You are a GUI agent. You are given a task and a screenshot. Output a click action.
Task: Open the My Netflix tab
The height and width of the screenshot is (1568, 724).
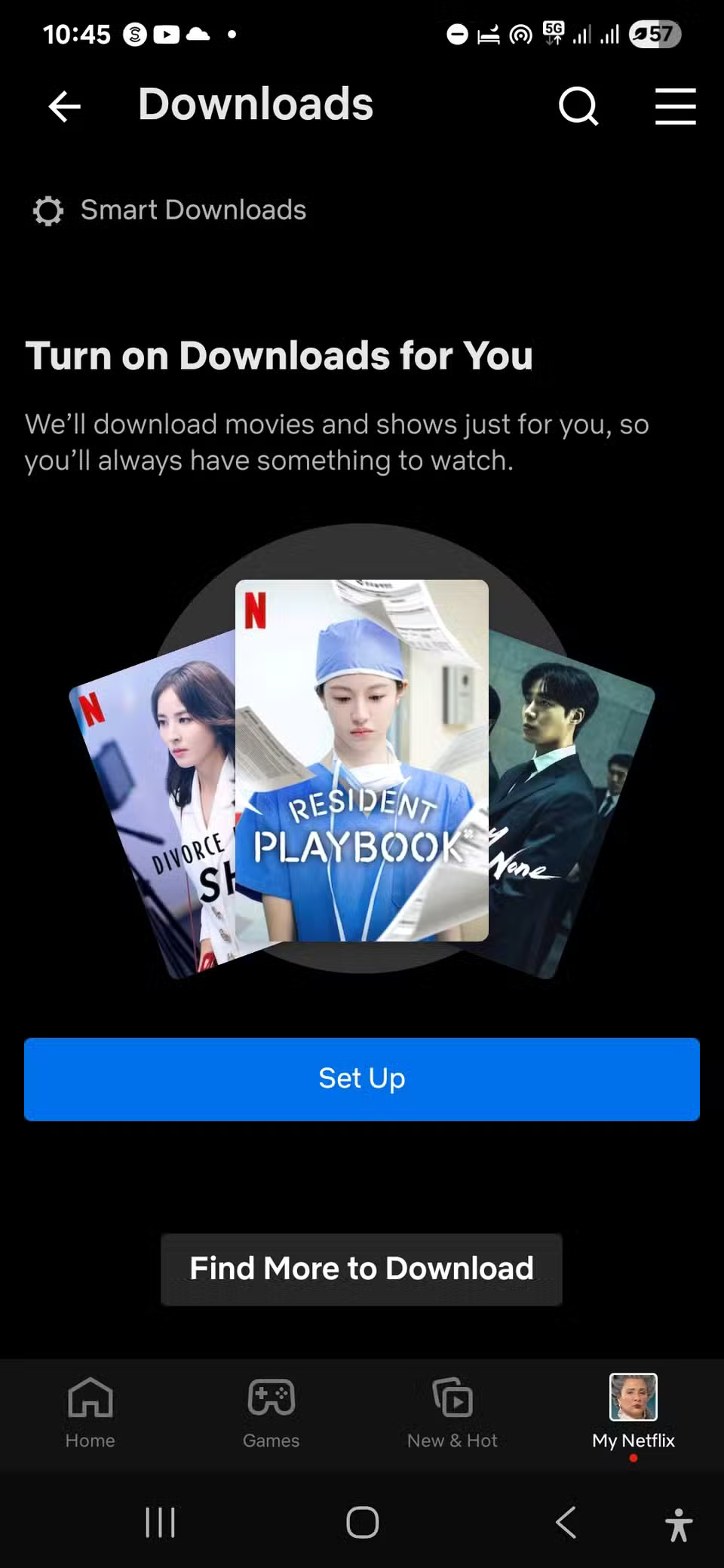633,1411
